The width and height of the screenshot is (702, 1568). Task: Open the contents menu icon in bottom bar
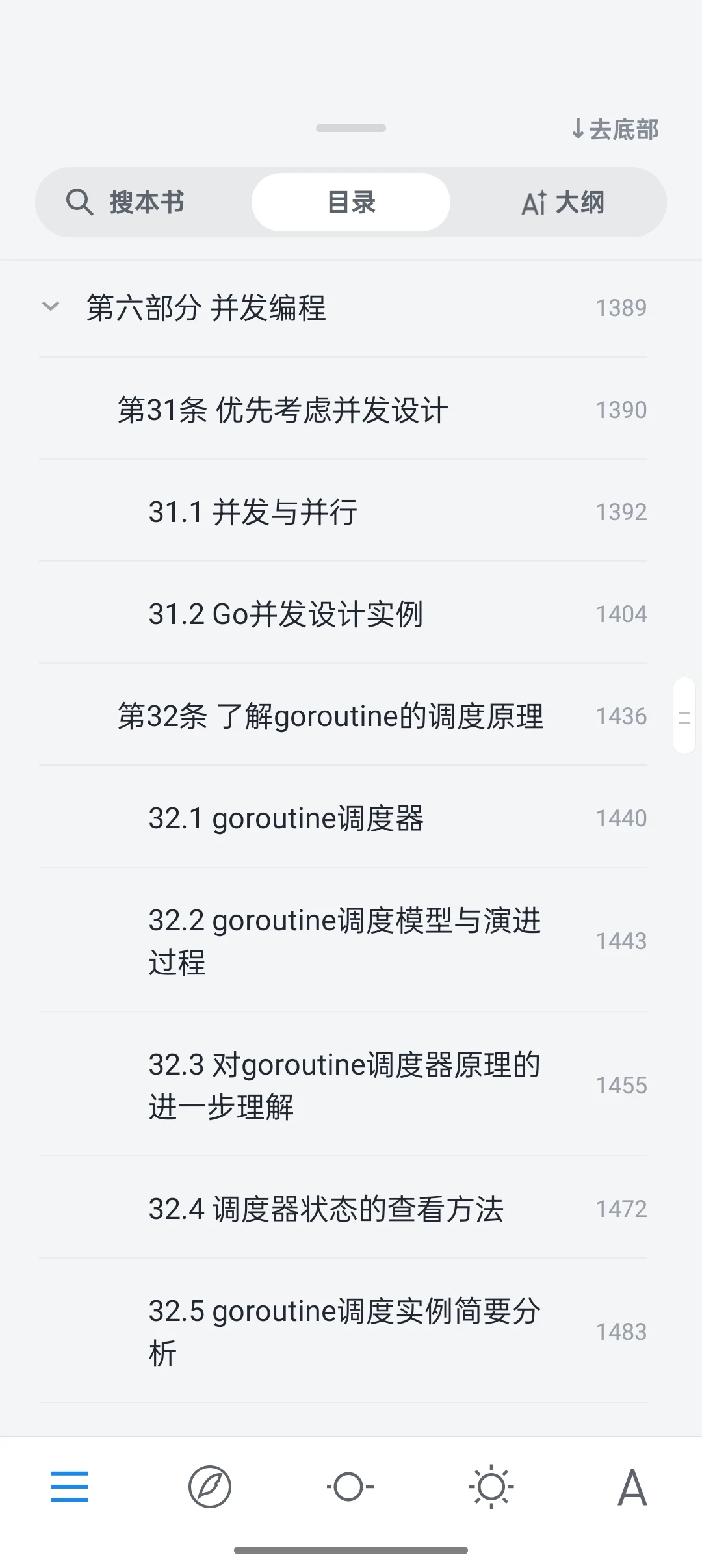point(70,1486)
